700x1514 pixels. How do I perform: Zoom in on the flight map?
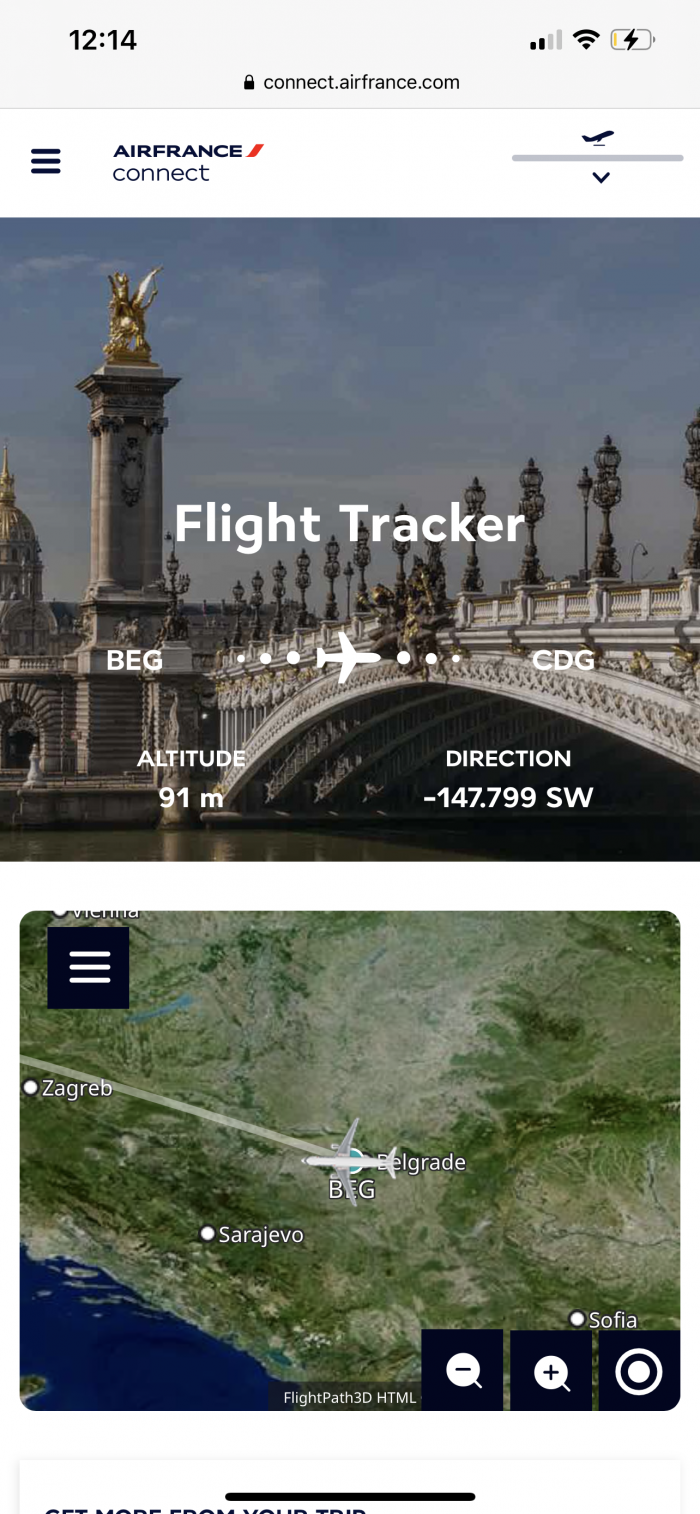(551, 1371)
